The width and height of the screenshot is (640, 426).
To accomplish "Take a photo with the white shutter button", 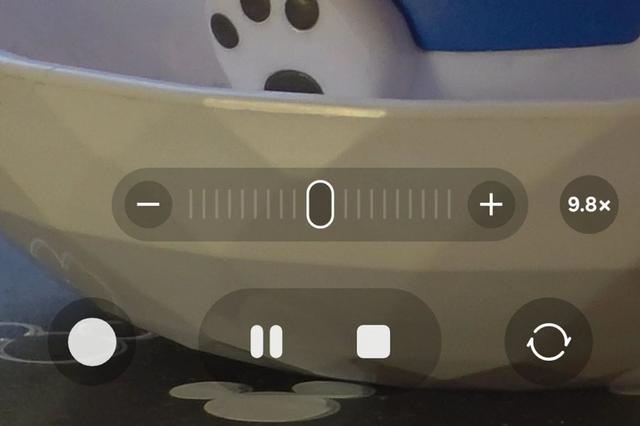I will pos(92,343).
